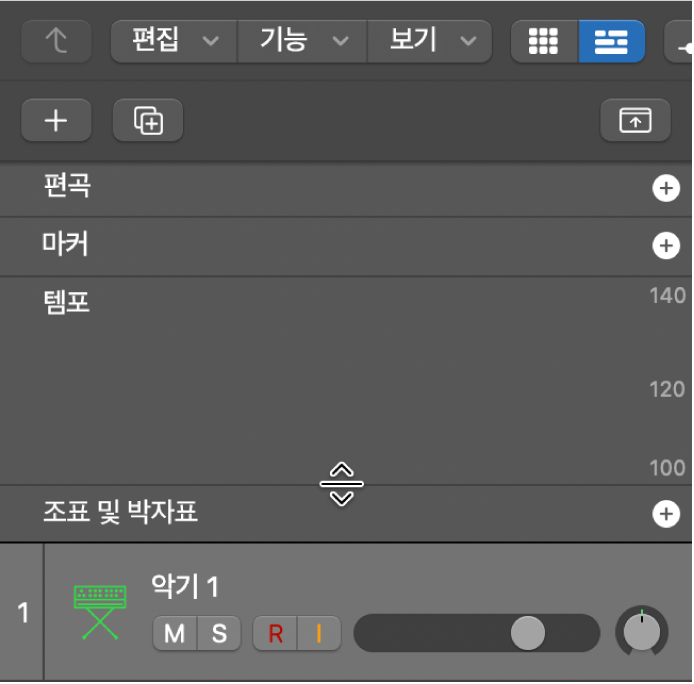Add an entry to 조표 및 박자표

(x=665, y=514)
